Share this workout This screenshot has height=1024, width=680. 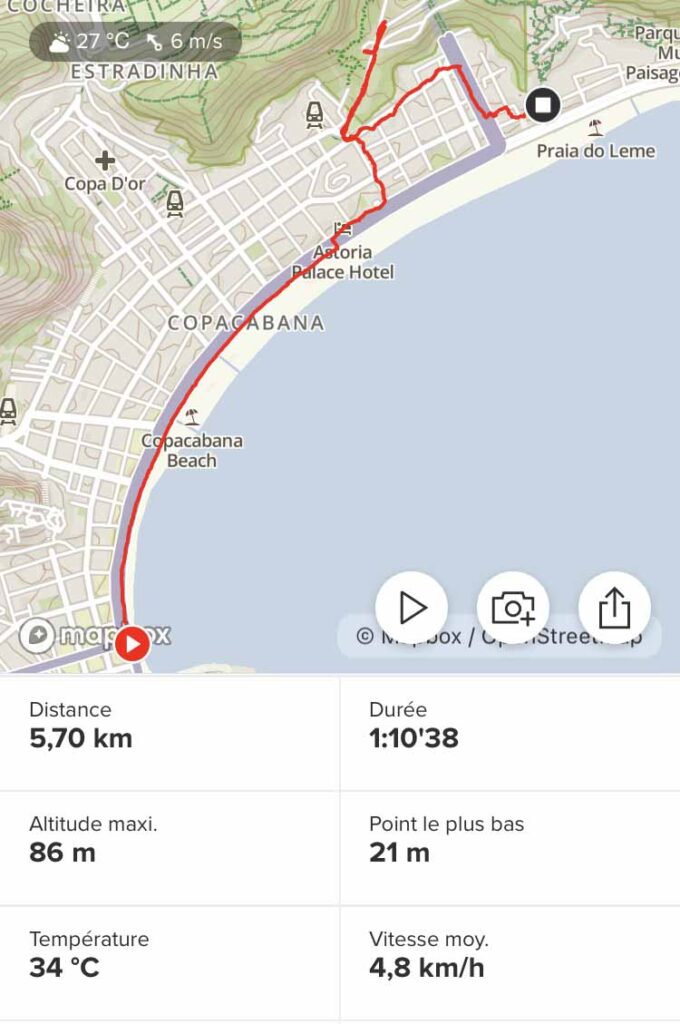(x=614, y=607)
